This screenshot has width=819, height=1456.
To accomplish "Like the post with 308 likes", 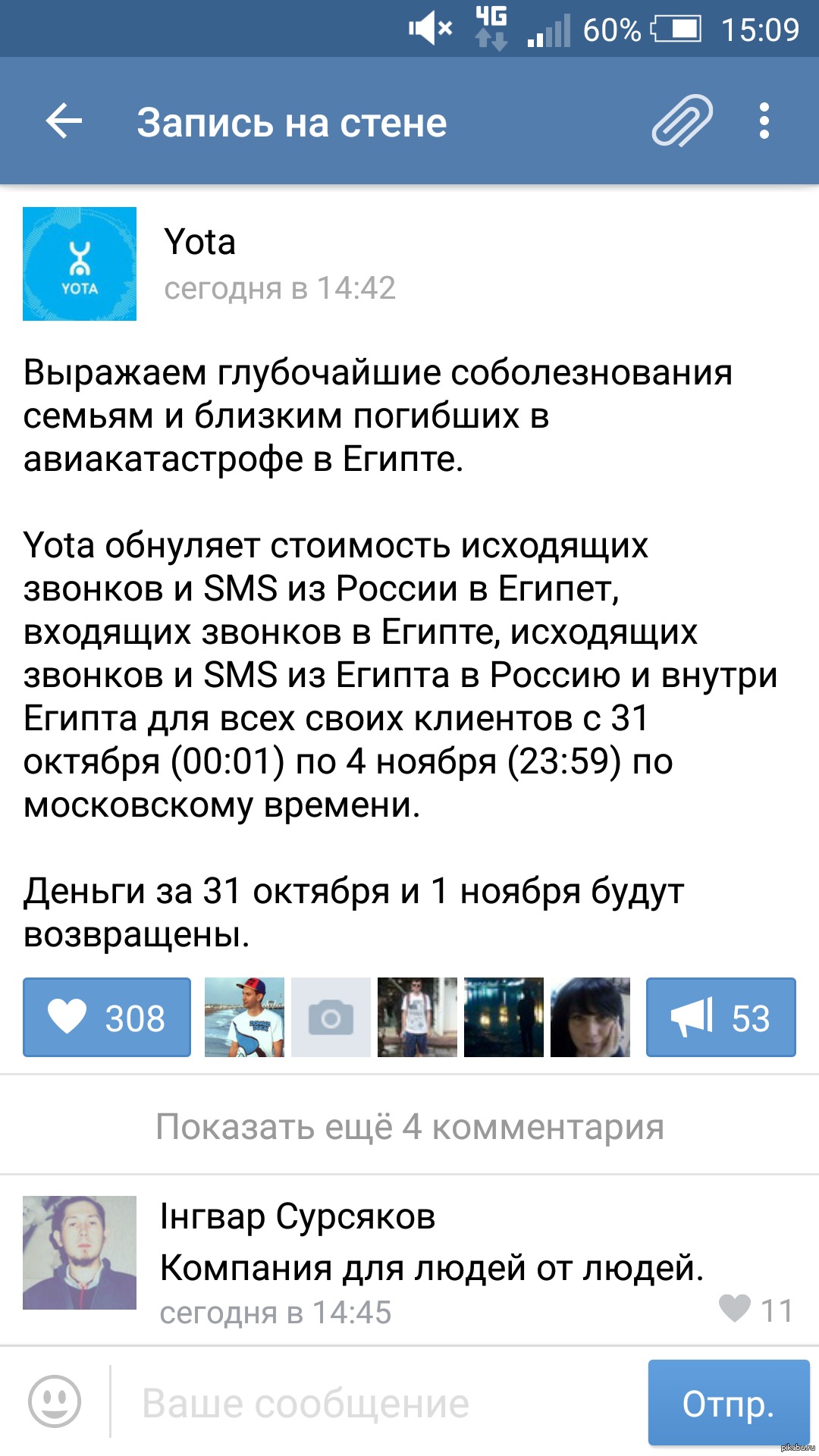I will [107, 1017].
